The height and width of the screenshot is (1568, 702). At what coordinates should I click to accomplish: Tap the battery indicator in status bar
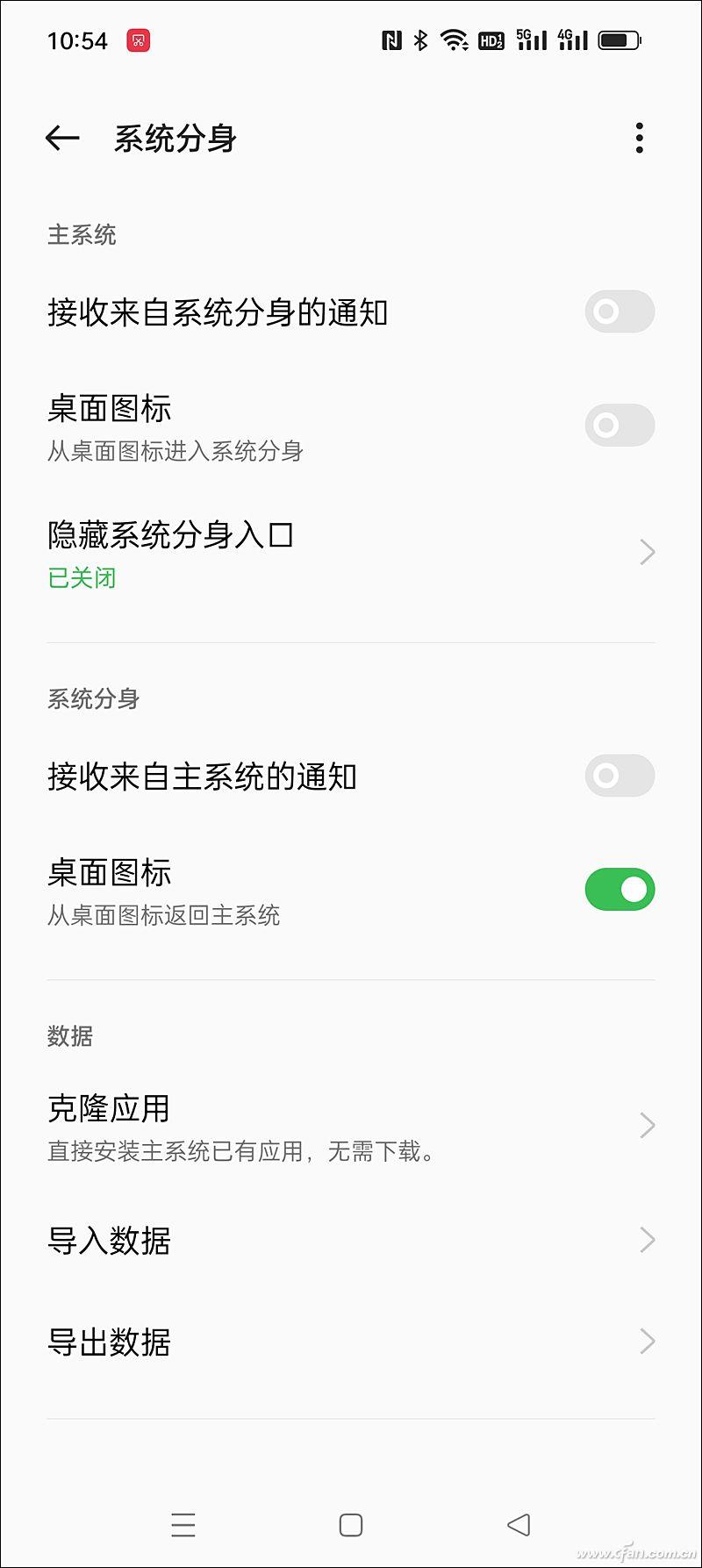[620, 39]
